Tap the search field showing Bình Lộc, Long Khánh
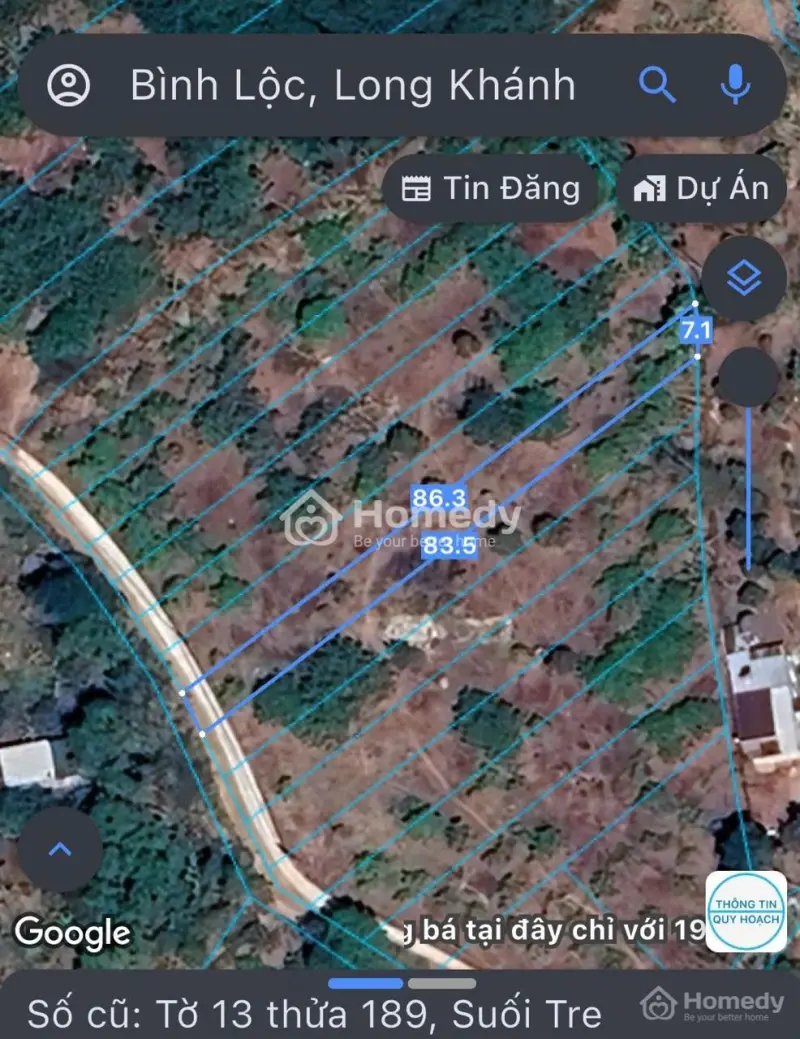The width and height of the screenshot is (800, 1039). click(x=352, y=86)
